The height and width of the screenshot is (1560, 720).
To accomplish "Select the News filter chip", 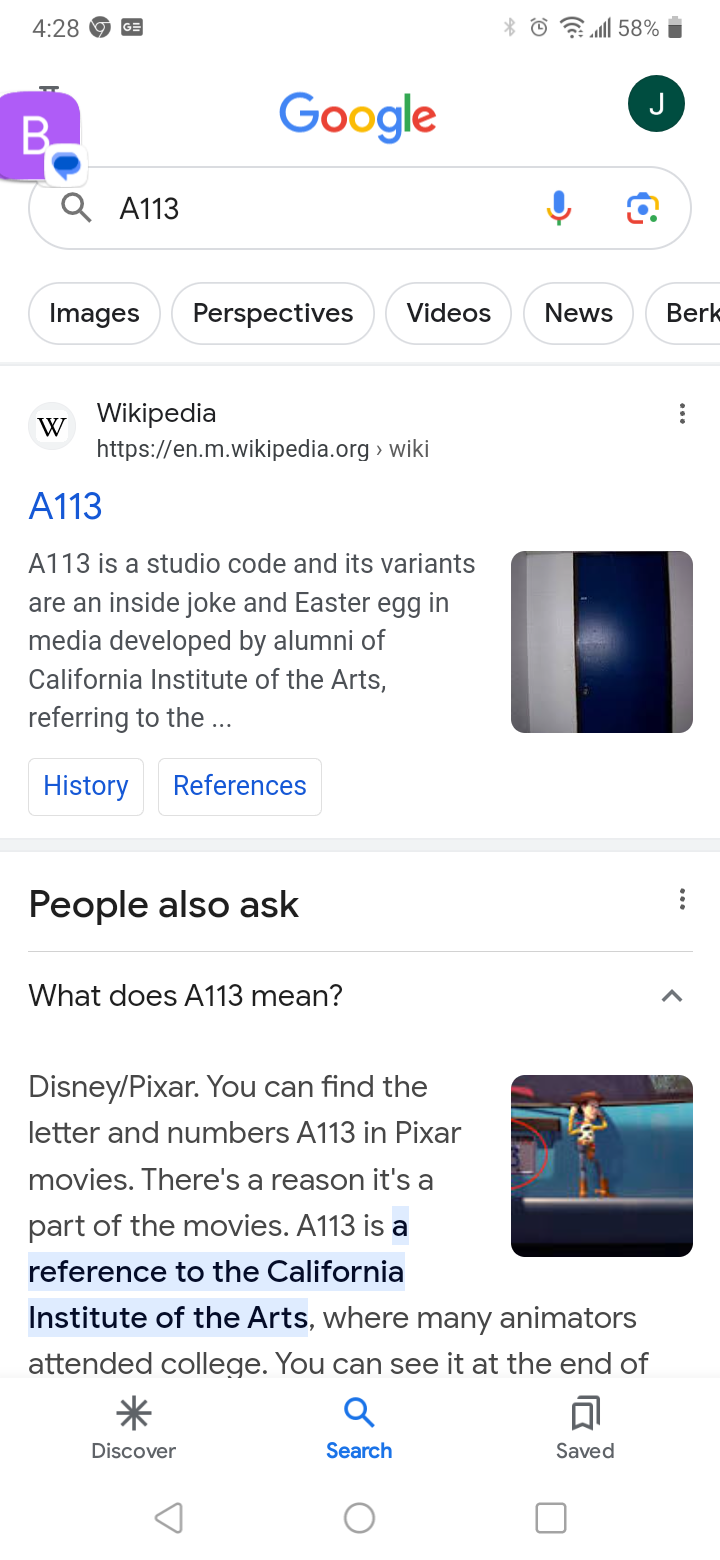I will [x=578, y=313].
